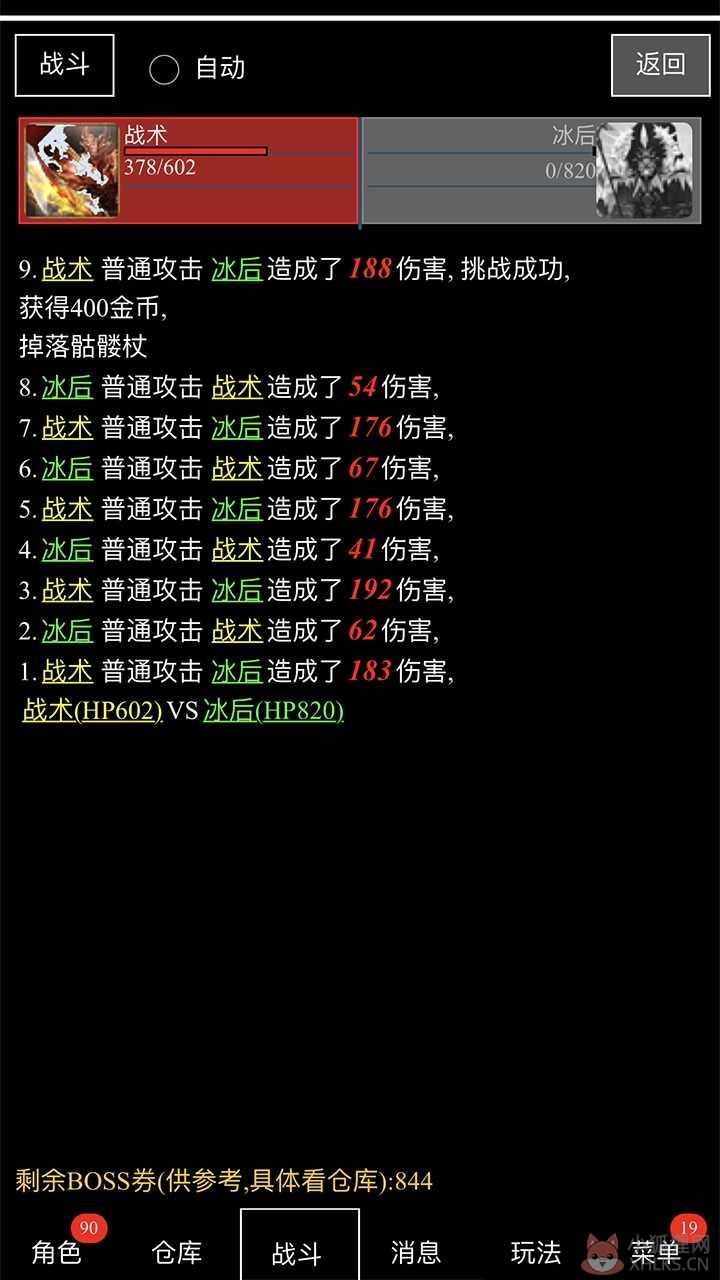
Task: Open the 战术 character portrait
Action: pos(72,170)
